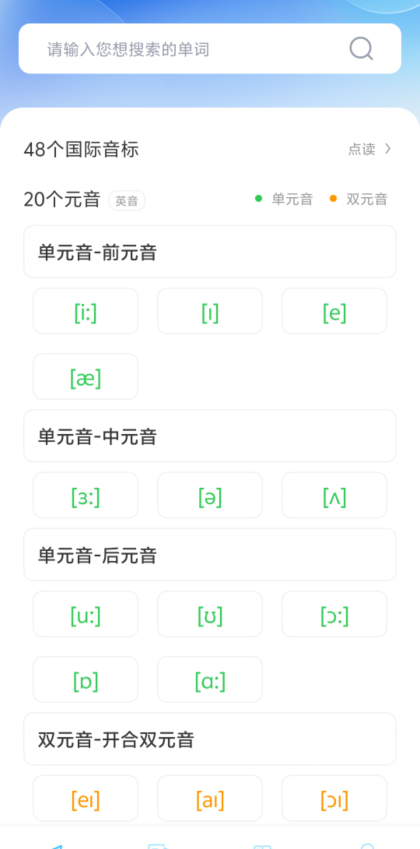
Task: Open the [e] phonetic symbol
Action: [334, 311]
